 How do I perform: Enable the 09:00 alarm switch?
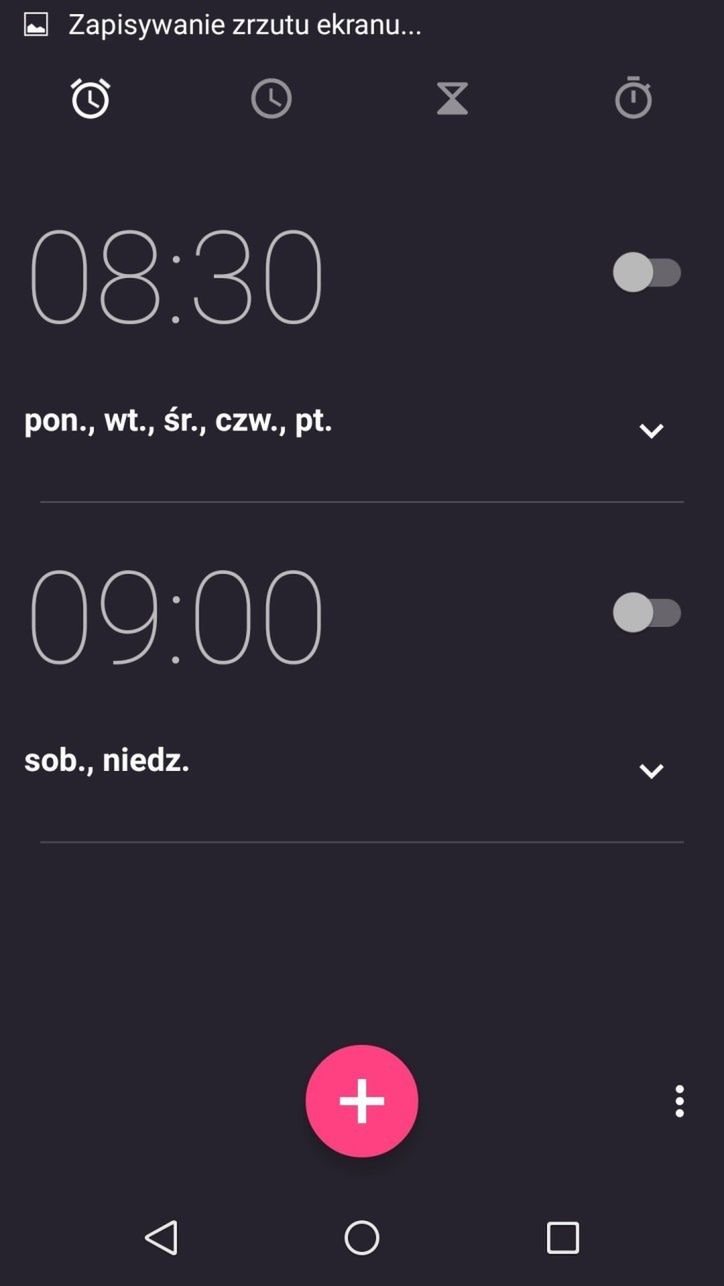coord(647,612)
